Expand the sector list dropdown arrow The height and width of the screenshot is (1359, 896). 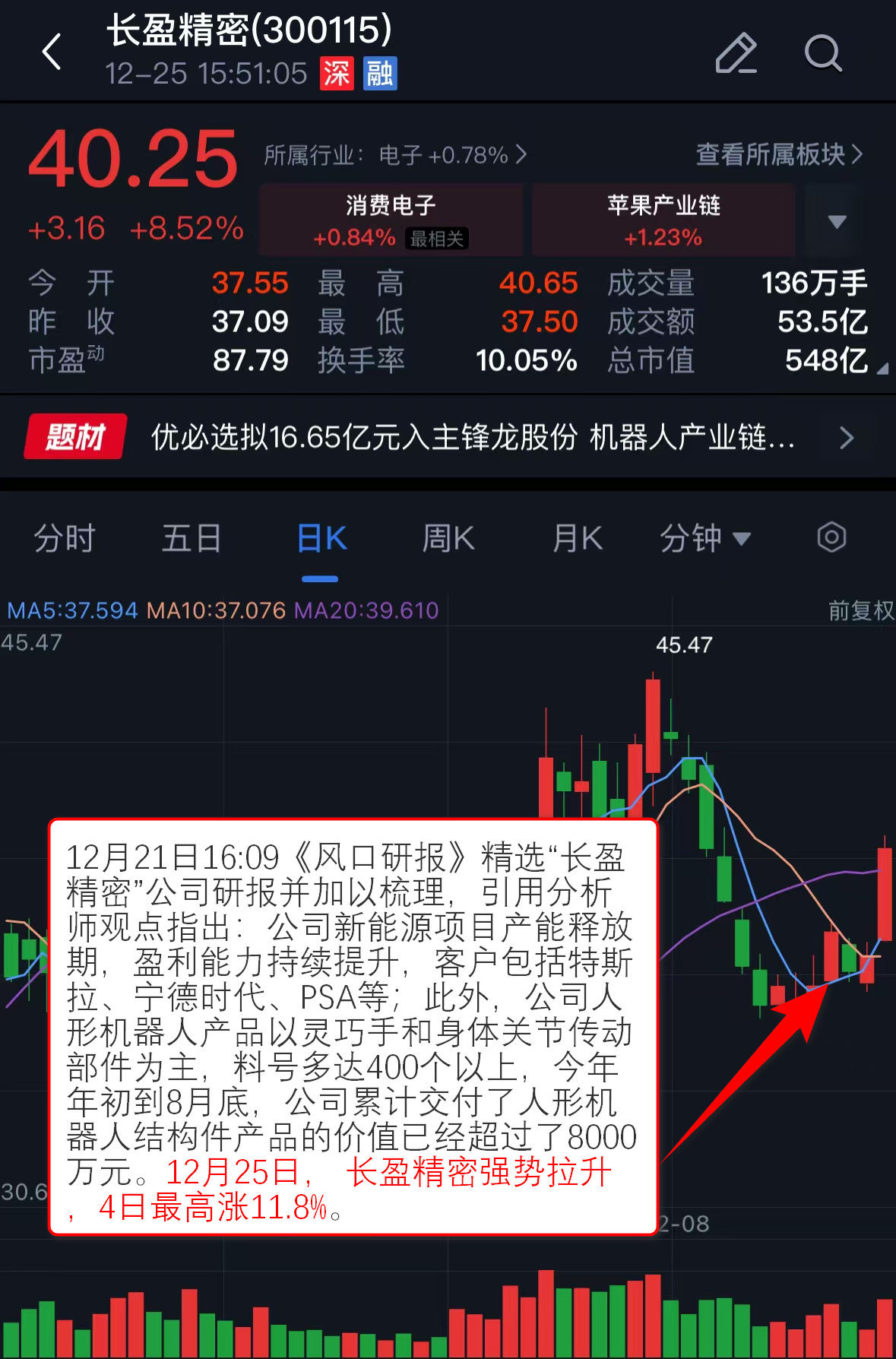pyautogui.click(x=837, y=221)
